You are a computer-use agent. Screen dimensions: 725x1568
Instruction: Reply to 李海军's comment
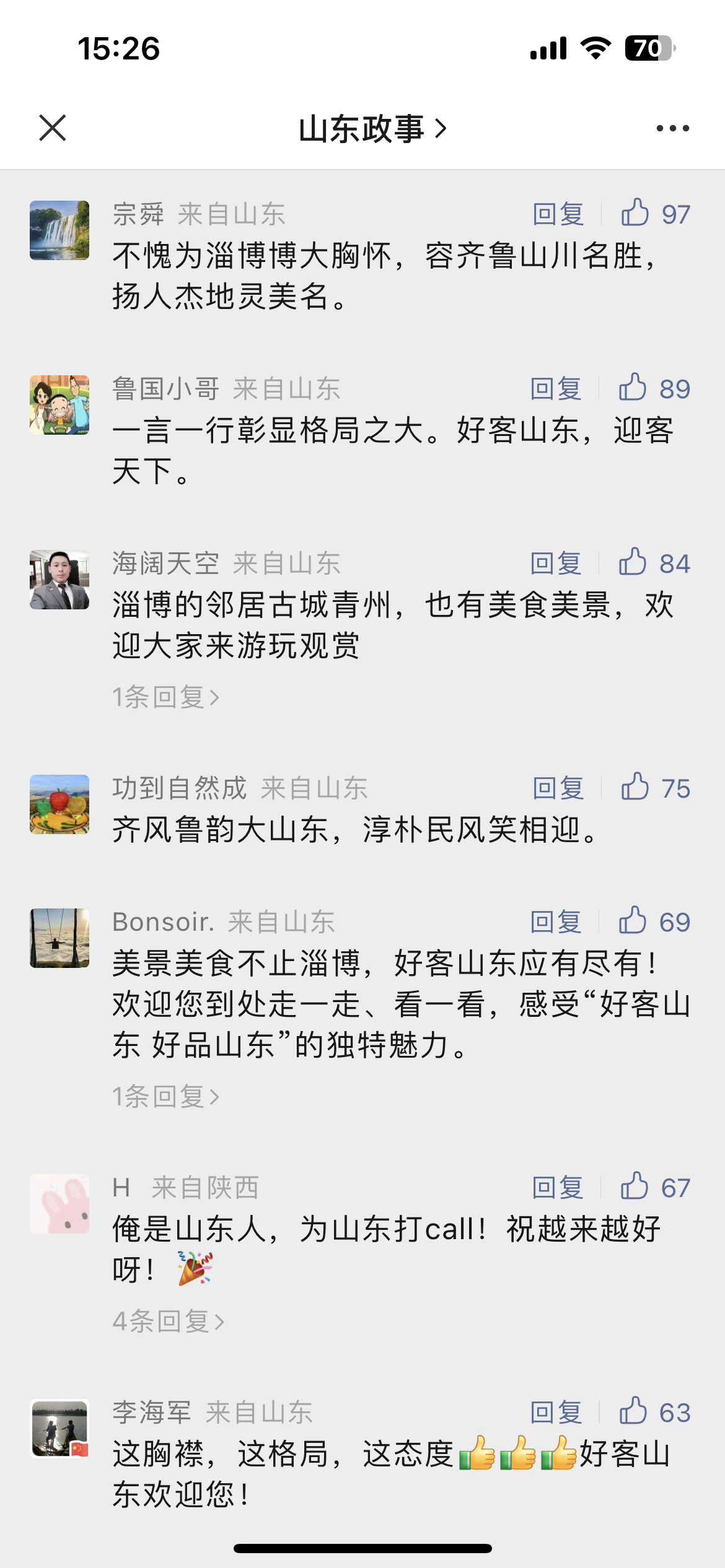(x=556, y=1413)
